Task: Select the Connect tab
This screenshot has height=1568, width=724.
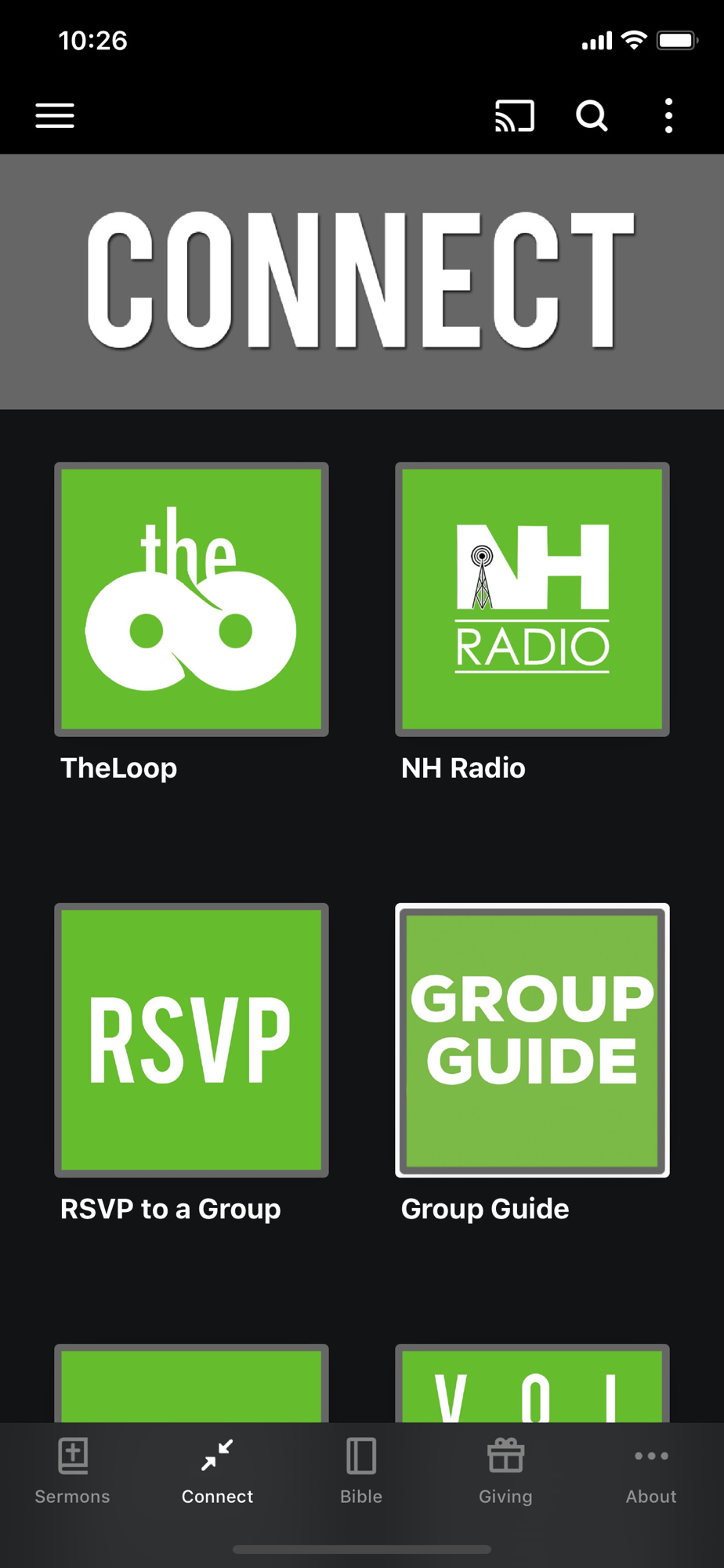Action: tap(217, 1472)
